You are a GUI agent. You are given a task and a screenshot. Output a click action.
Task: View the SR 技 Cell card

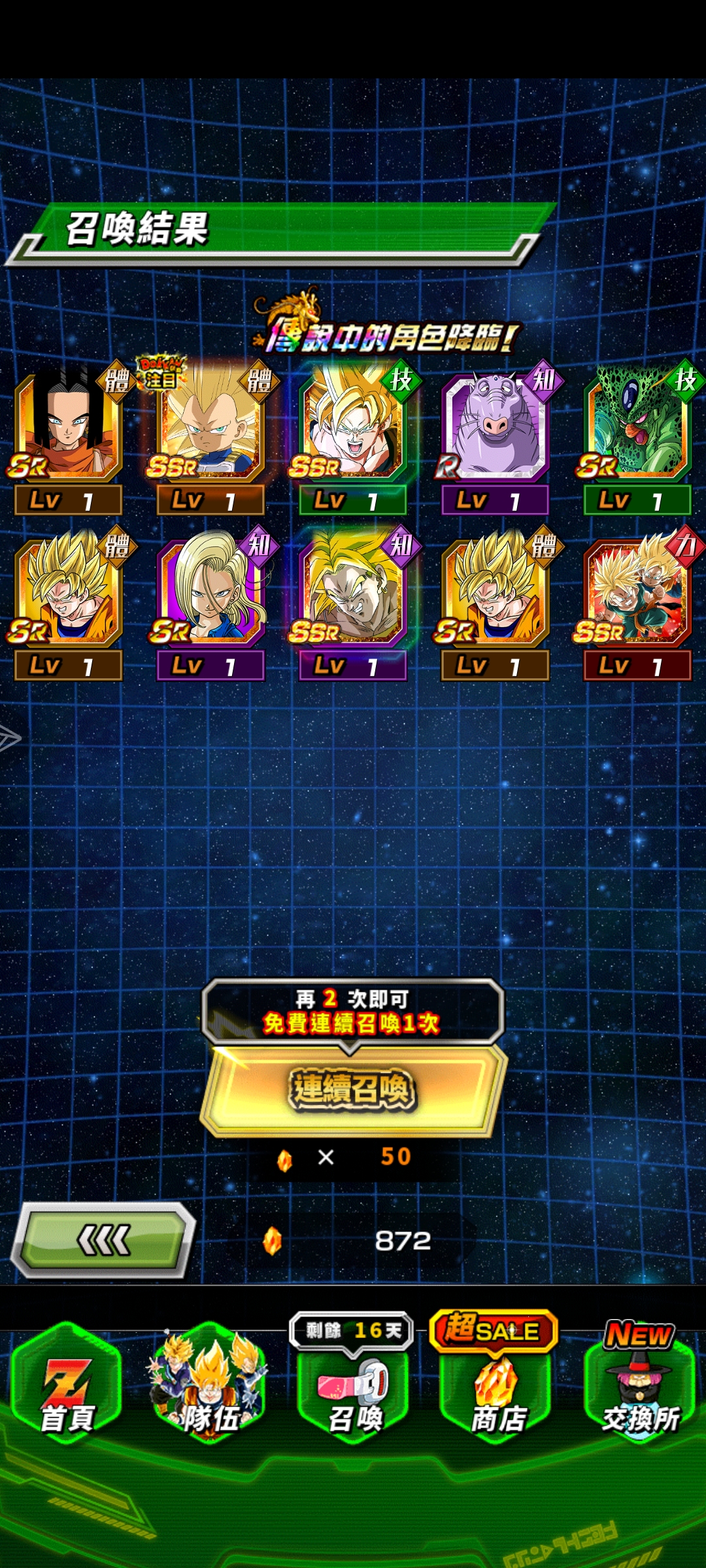637,431
